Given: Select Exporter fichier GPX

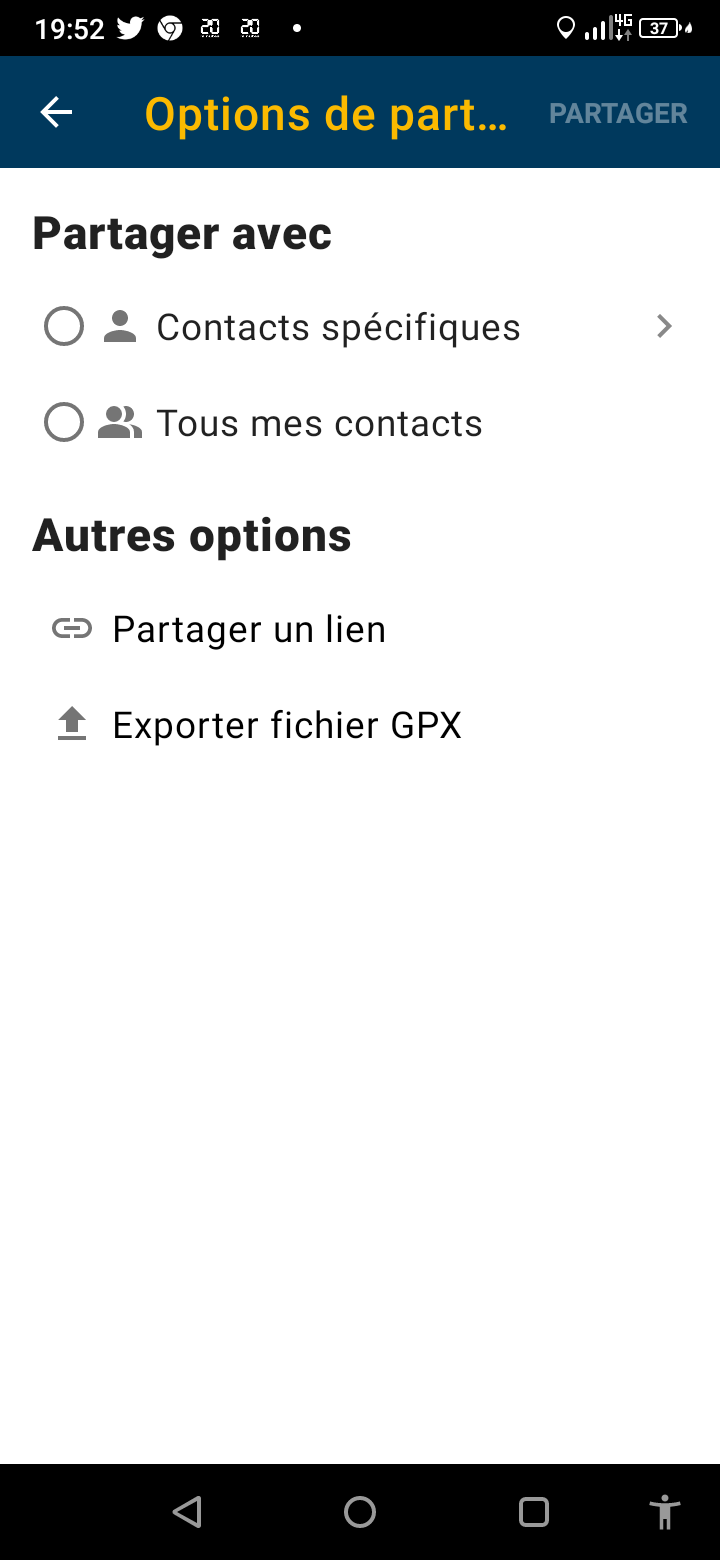Looking at the screenshot, I should click(x=360, y=725).
